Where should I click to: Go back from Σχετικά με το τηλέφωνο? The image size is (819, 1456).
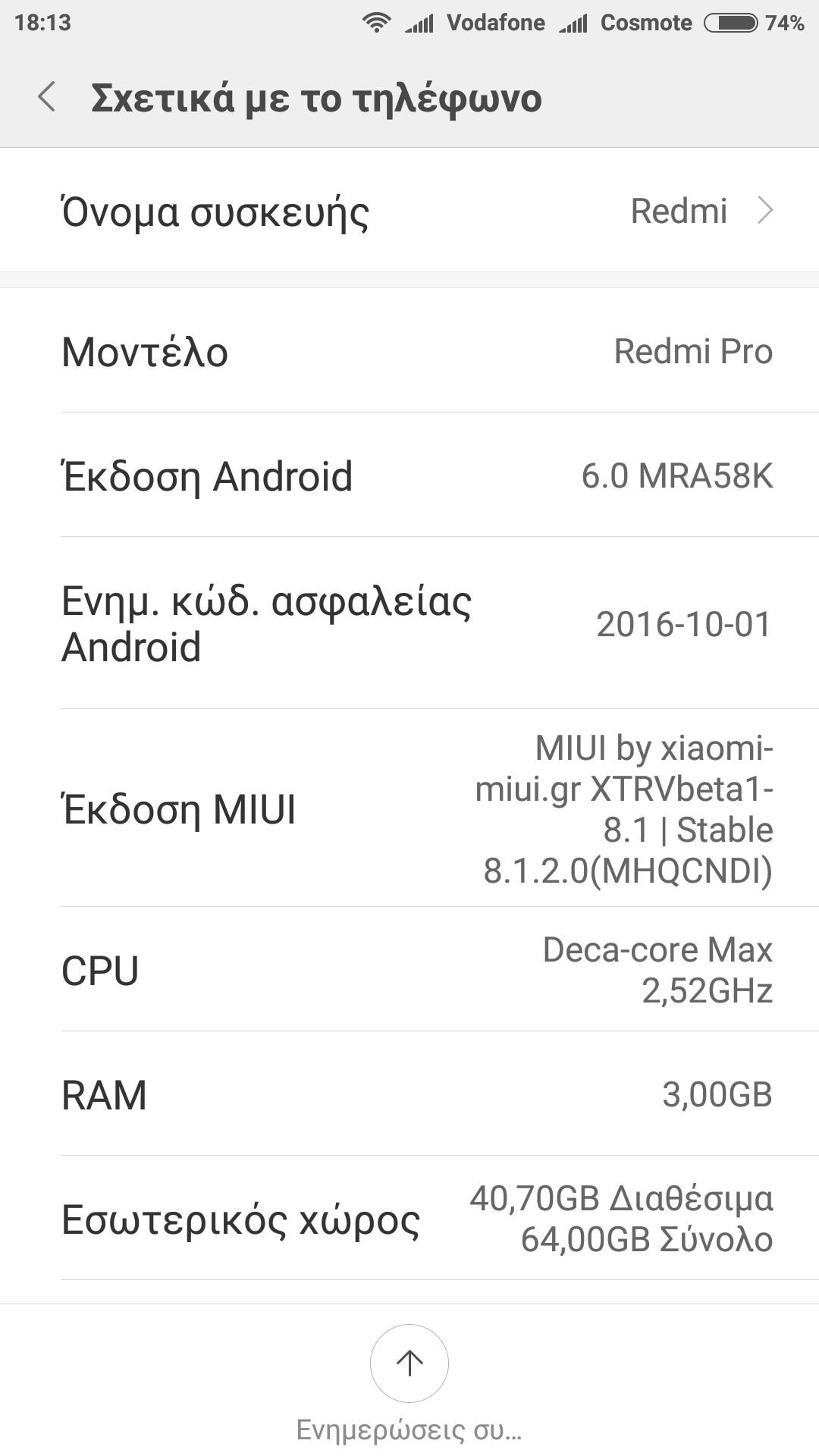[x=47, y=98]
